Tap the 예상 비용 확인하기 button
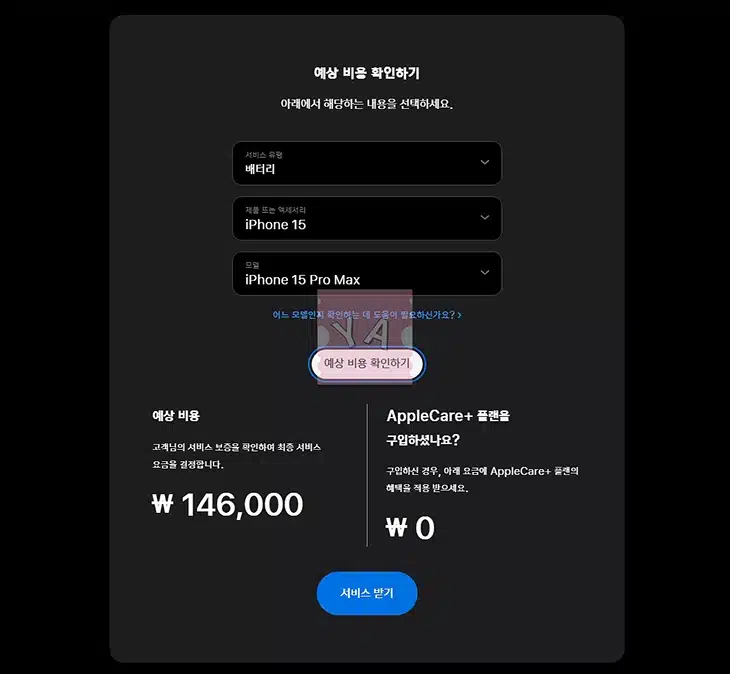This screenshot has width=730, height=674. pyautogui.click(x=366, y=364)
